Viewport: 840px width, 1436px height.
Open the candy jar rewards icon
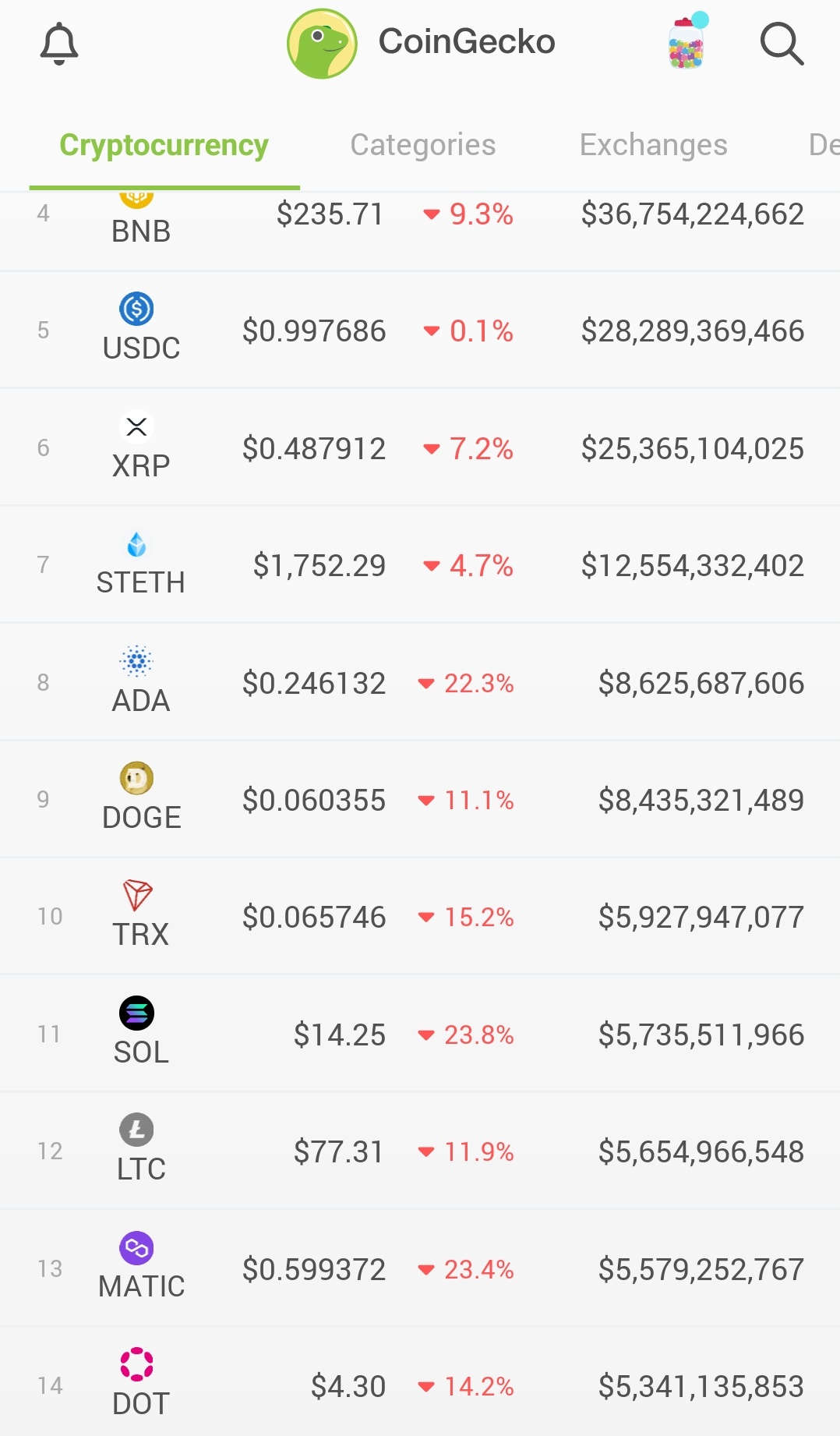(x=687, y=41)
